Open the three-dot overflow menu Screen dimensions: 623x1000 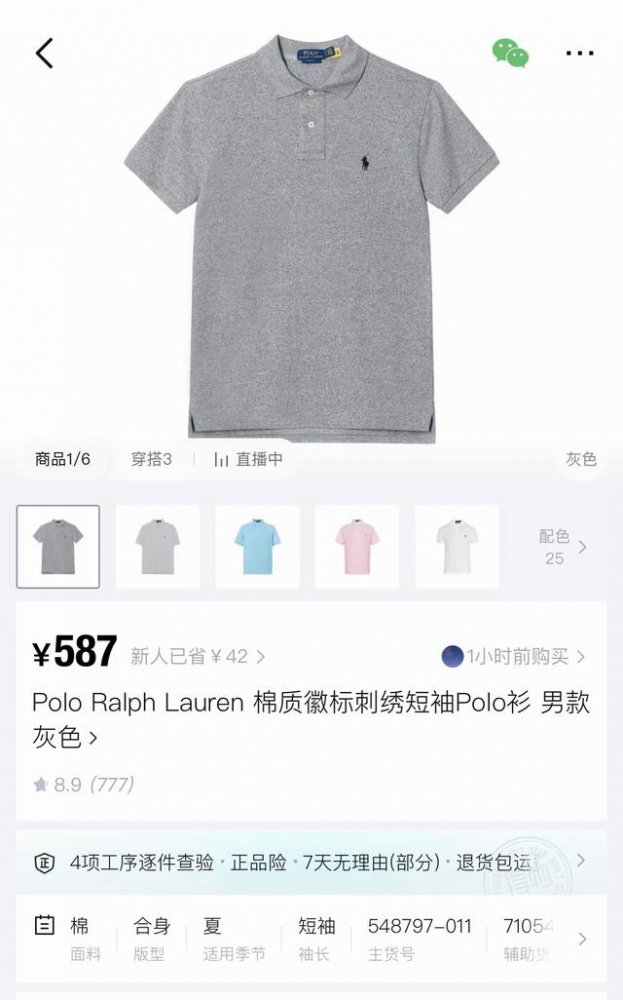pos(580,54)
